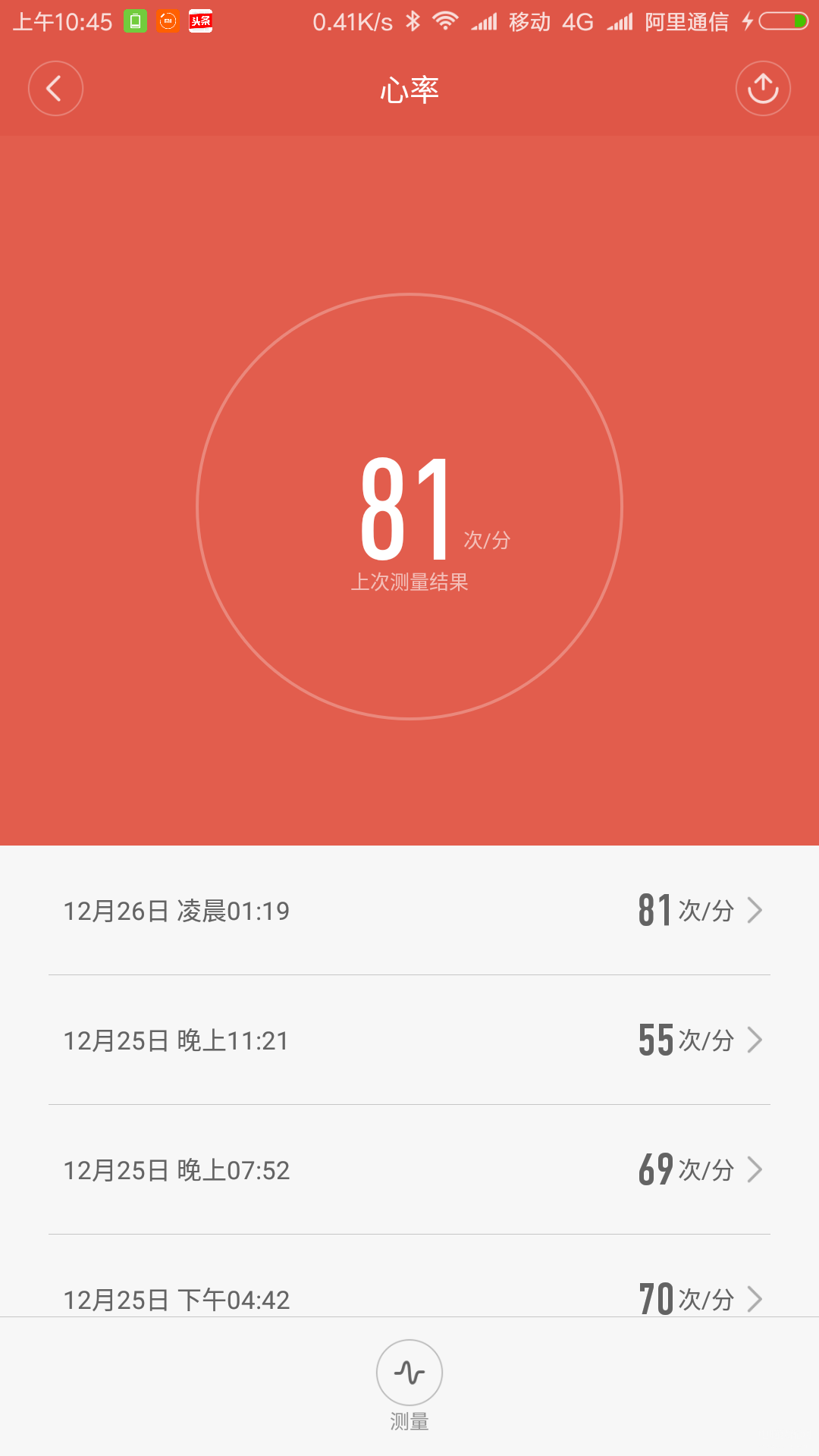
Task: Start a new heart rate measurement
Action: 409,1374
